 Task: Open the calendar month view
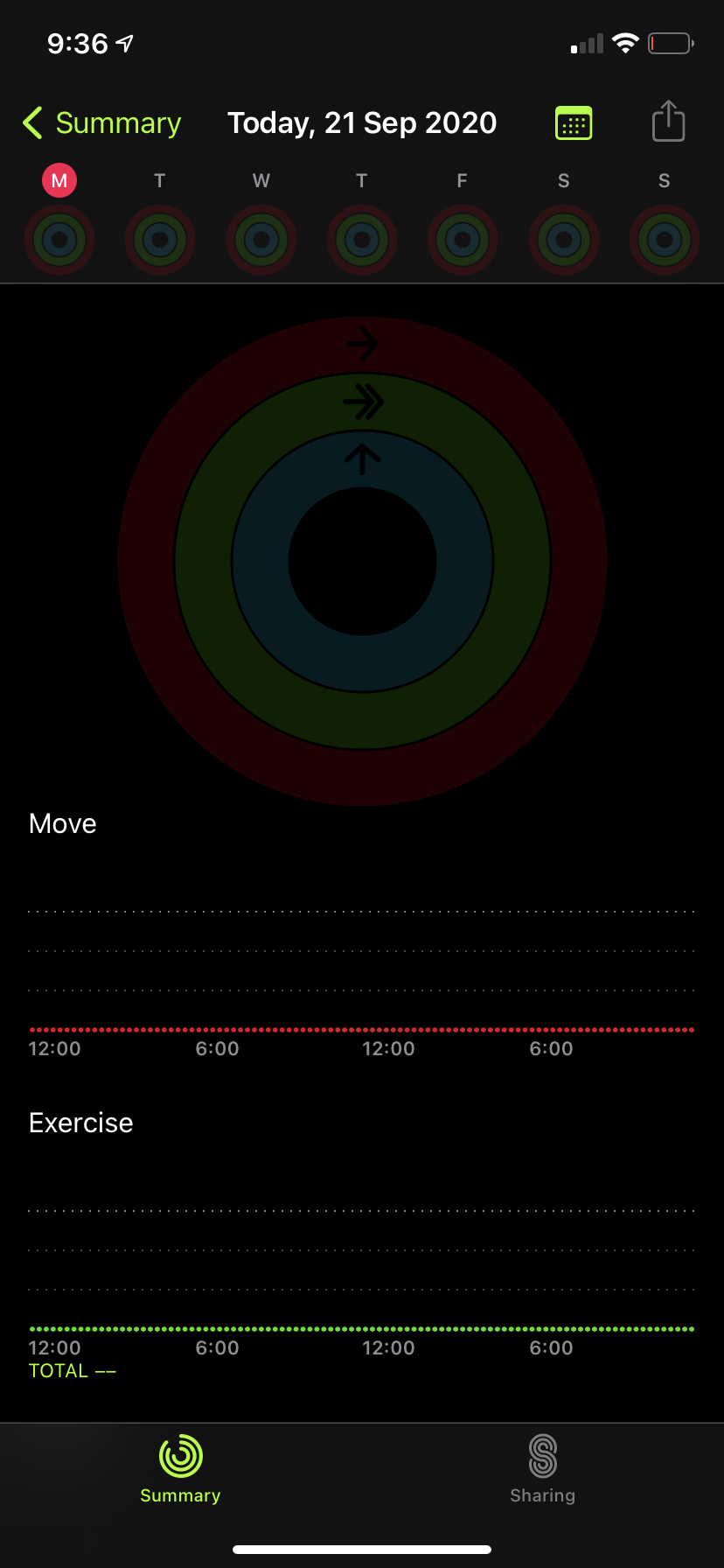[574, 123]
